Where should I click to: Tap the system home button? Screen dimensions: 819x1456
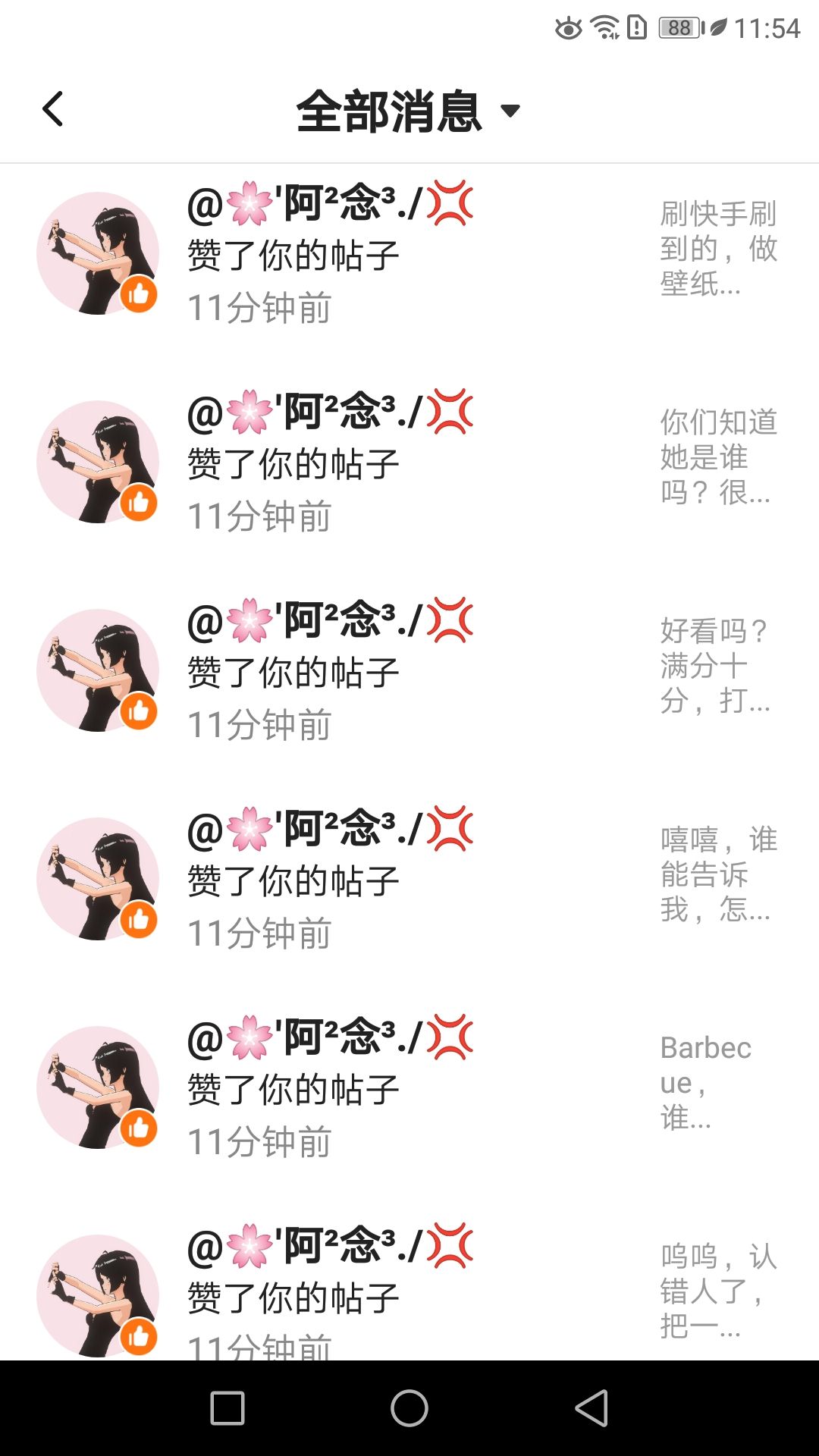pos(409,1408)
